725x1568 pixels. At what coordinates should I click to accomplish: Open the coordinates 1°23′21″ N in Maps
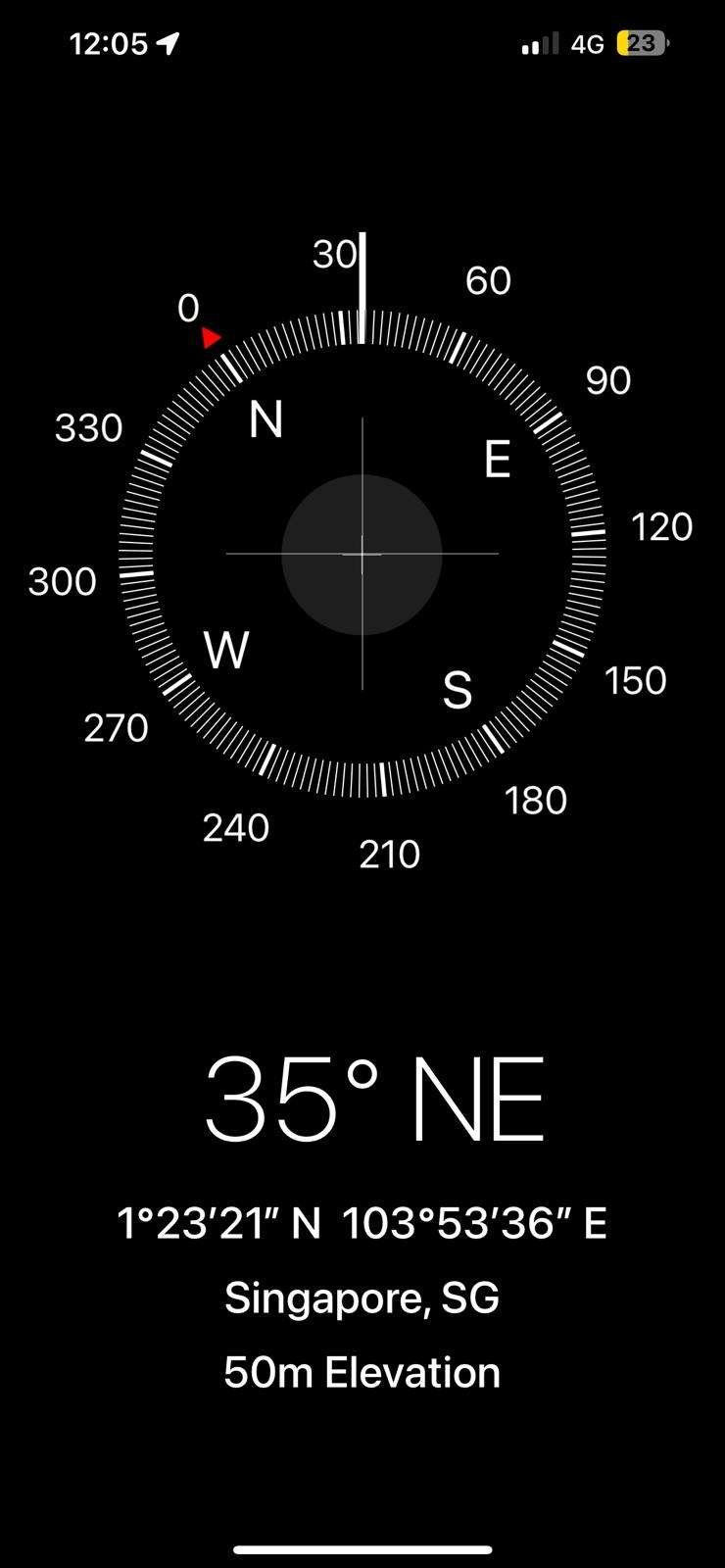point(362,1224)
